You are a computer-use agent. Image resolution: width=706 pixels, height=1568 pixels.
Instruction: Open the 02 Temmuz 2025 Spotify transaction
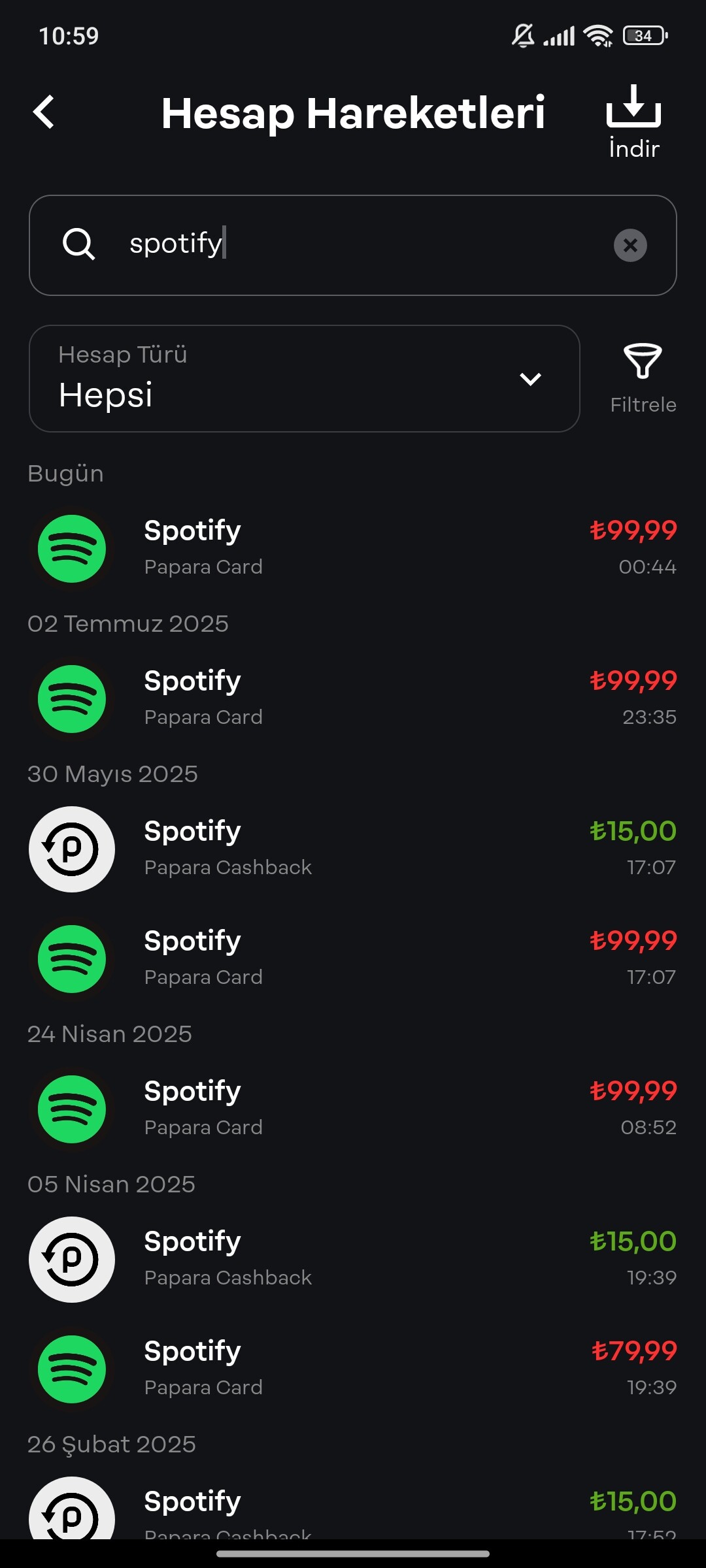coord(353,698)
